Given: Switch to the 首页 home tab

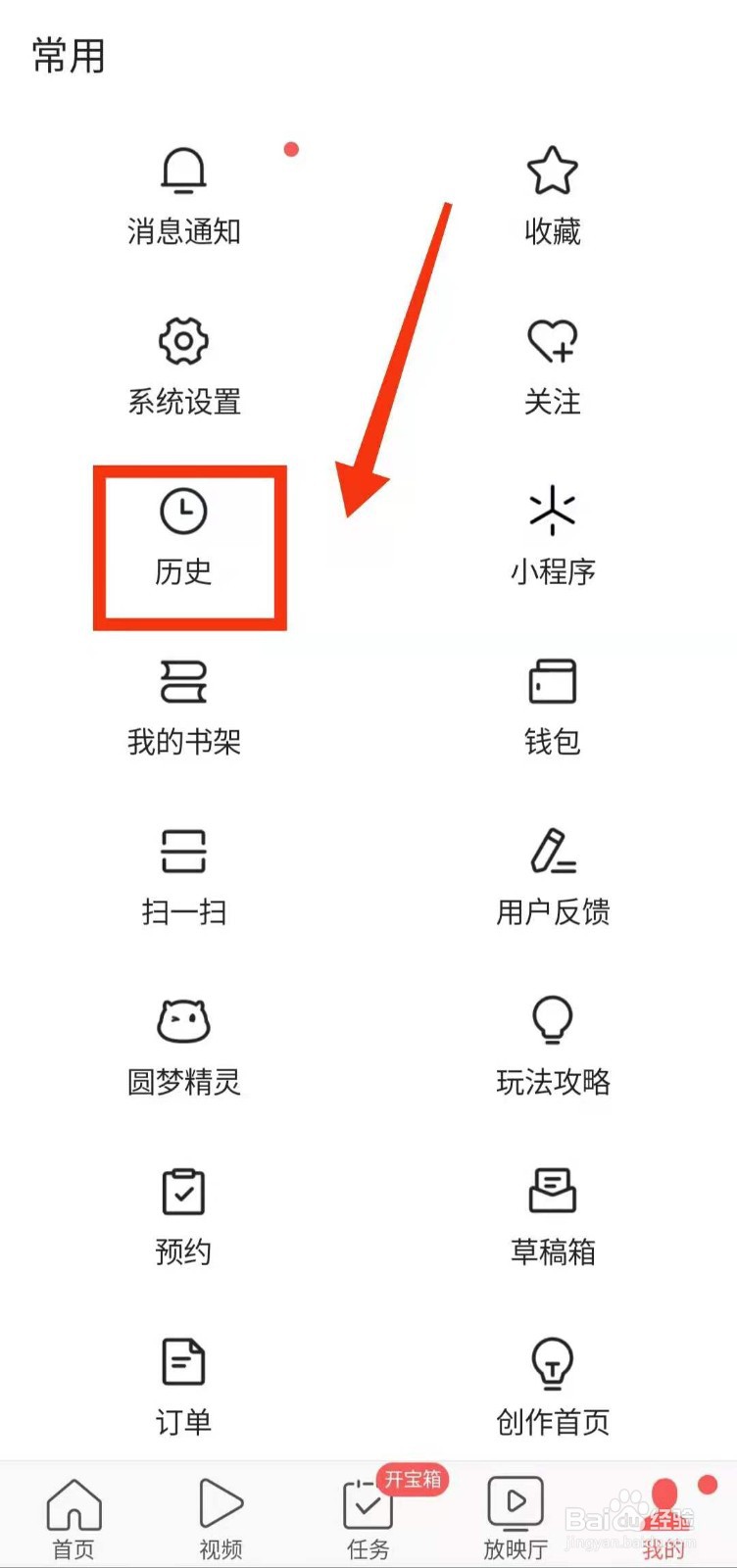Looking at the screenshot, I should [x=74, y=1514].
